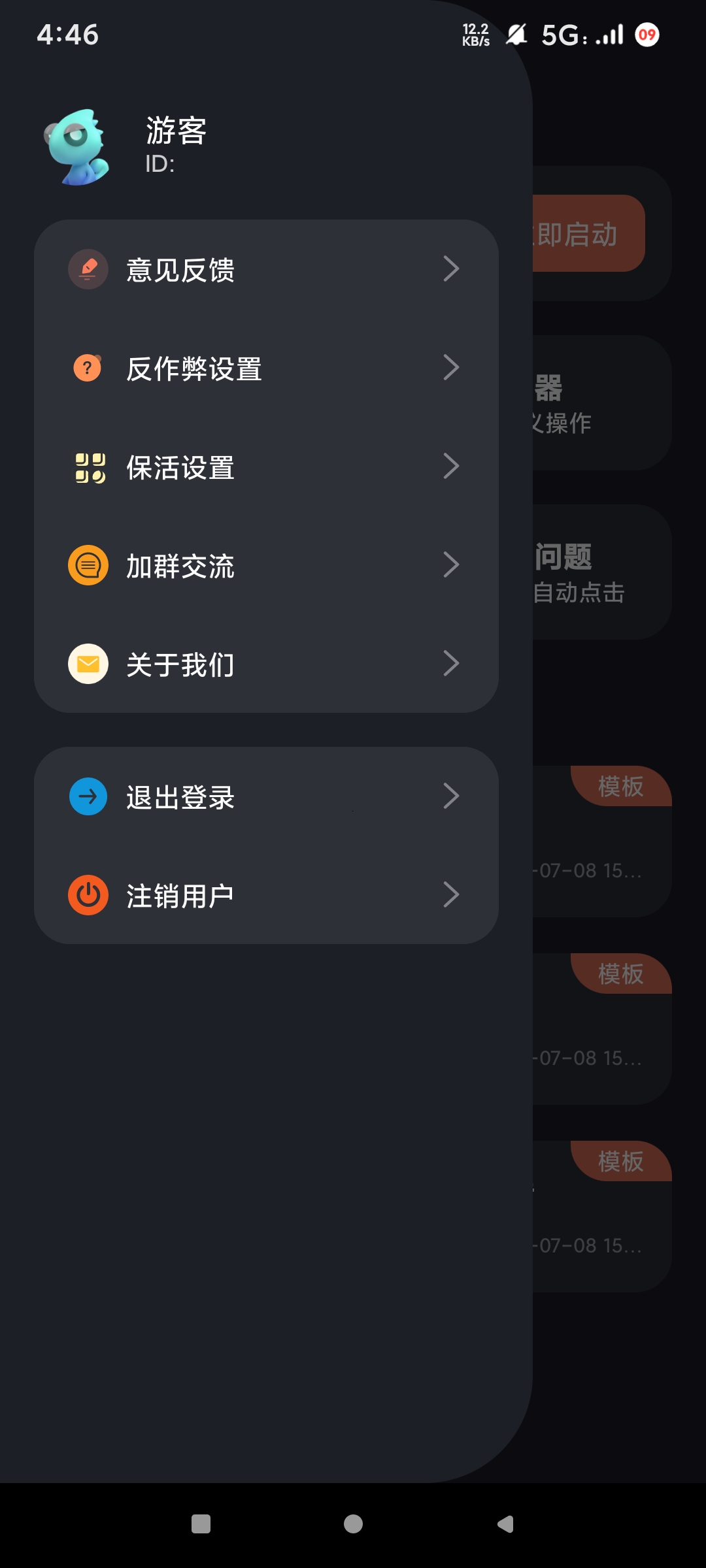Tap the system back button

pyautogui.click(x=505, y=1524)
